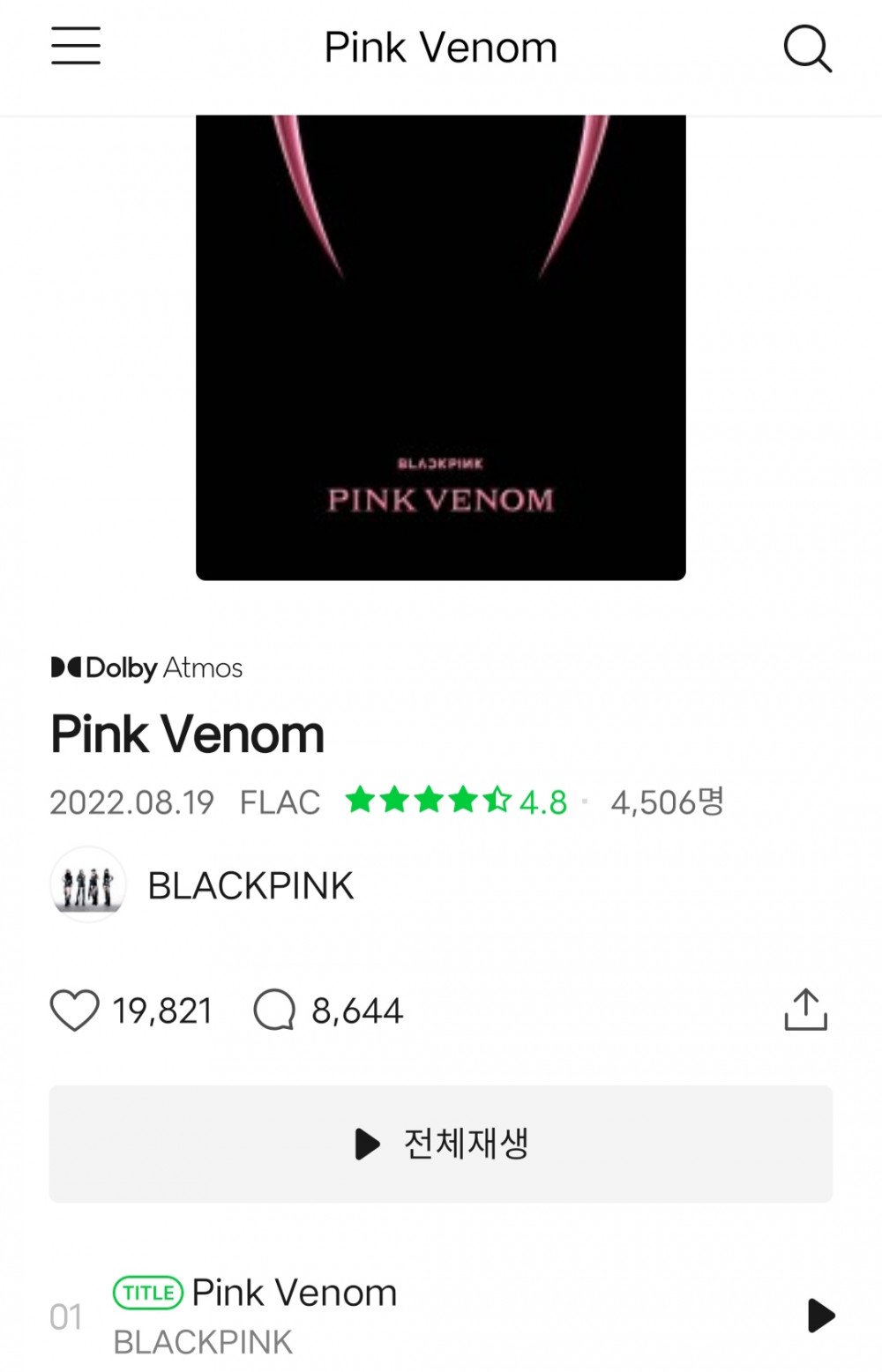
Task: Open the BLACKPINK artist page
Action: [x=250, y=885]
